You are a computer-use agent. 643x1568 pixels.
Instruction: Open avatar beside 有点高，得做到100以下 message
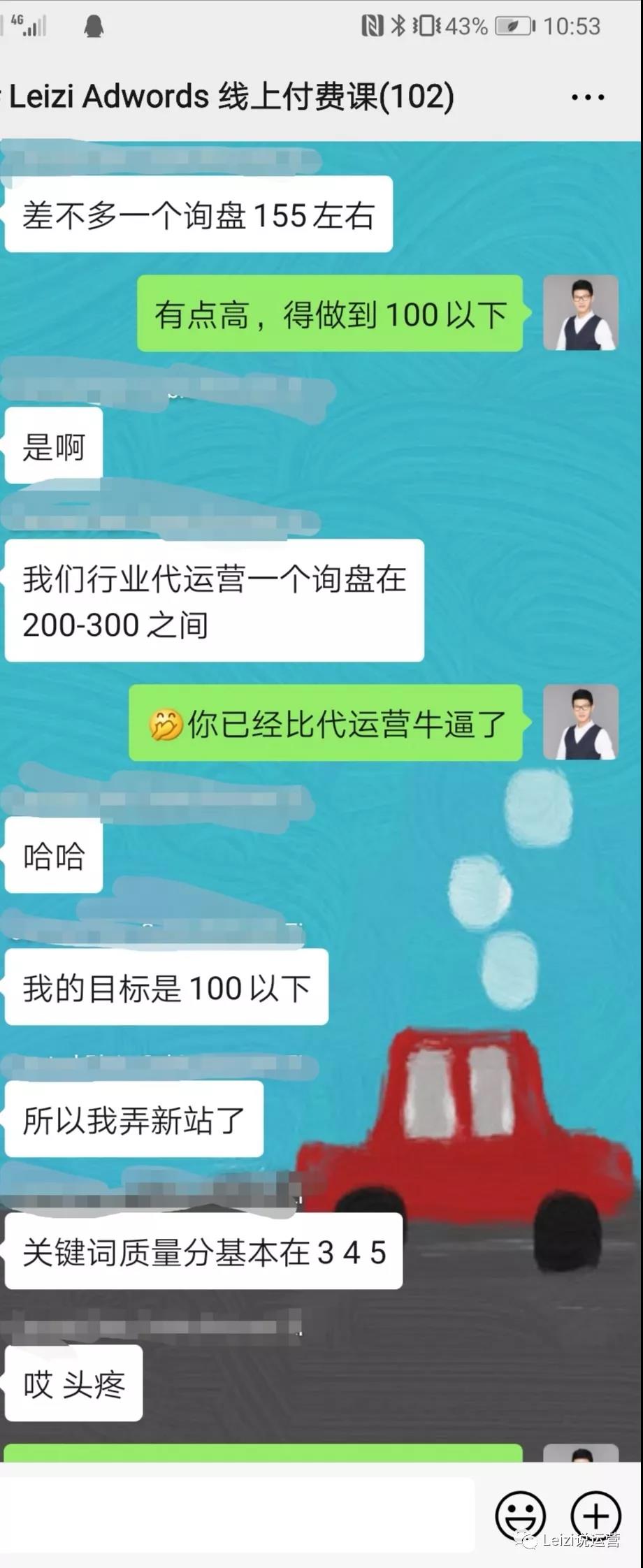point(580,313)
